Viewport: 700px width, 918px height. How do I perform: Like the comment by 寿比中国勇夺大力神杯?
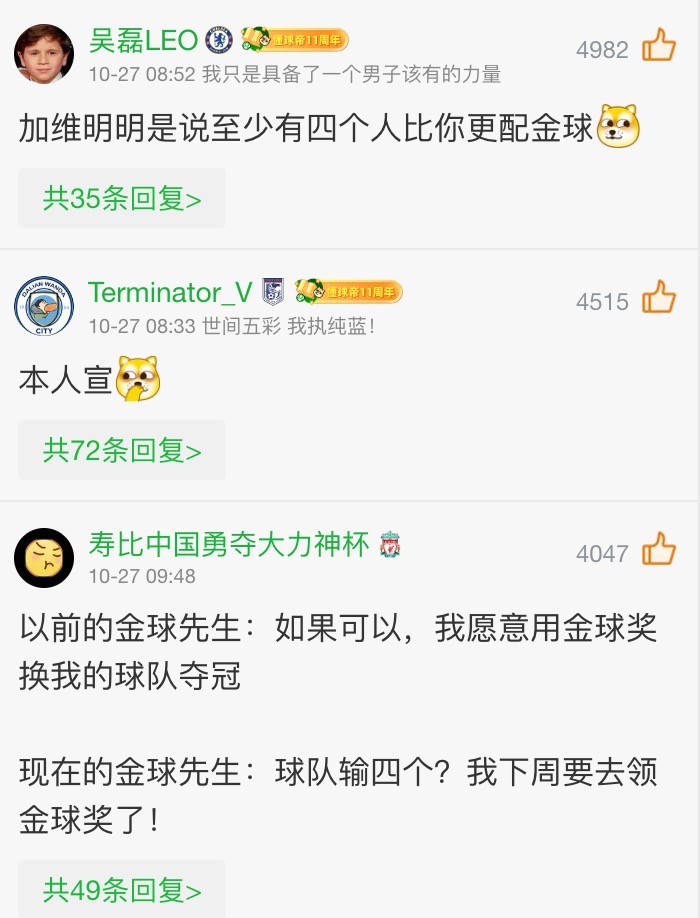point(658,550)
